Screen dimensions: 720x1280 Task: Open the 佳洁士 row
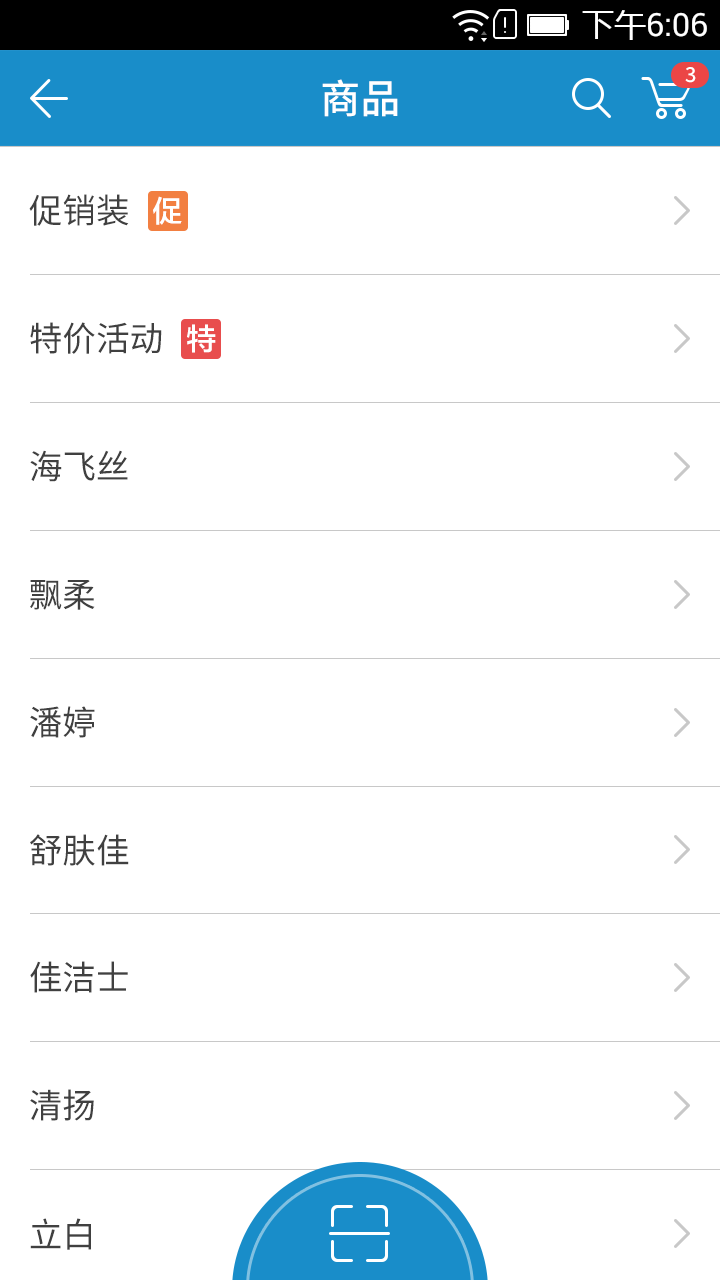click(x=360, y=978)
